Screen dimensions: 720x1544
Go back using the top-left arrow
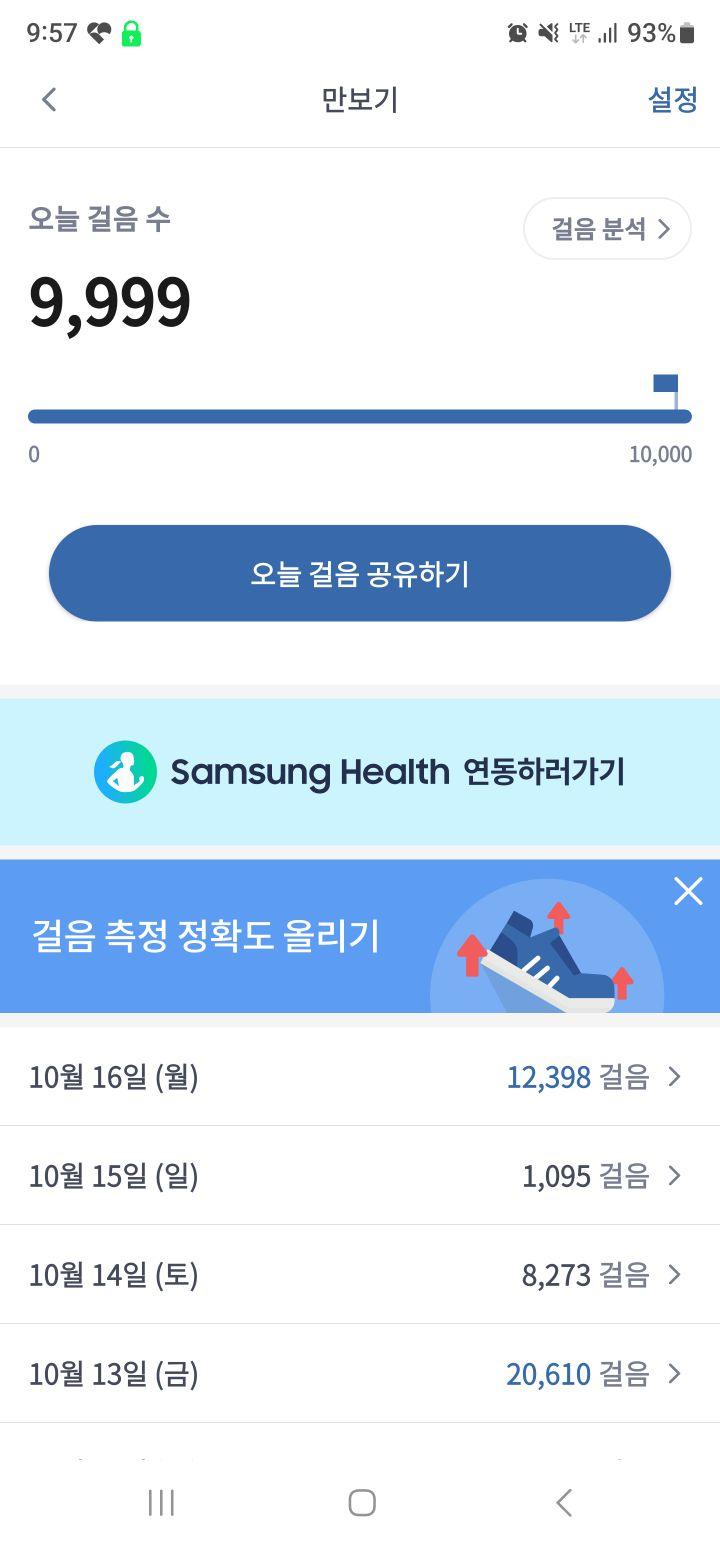pos(48,99)
